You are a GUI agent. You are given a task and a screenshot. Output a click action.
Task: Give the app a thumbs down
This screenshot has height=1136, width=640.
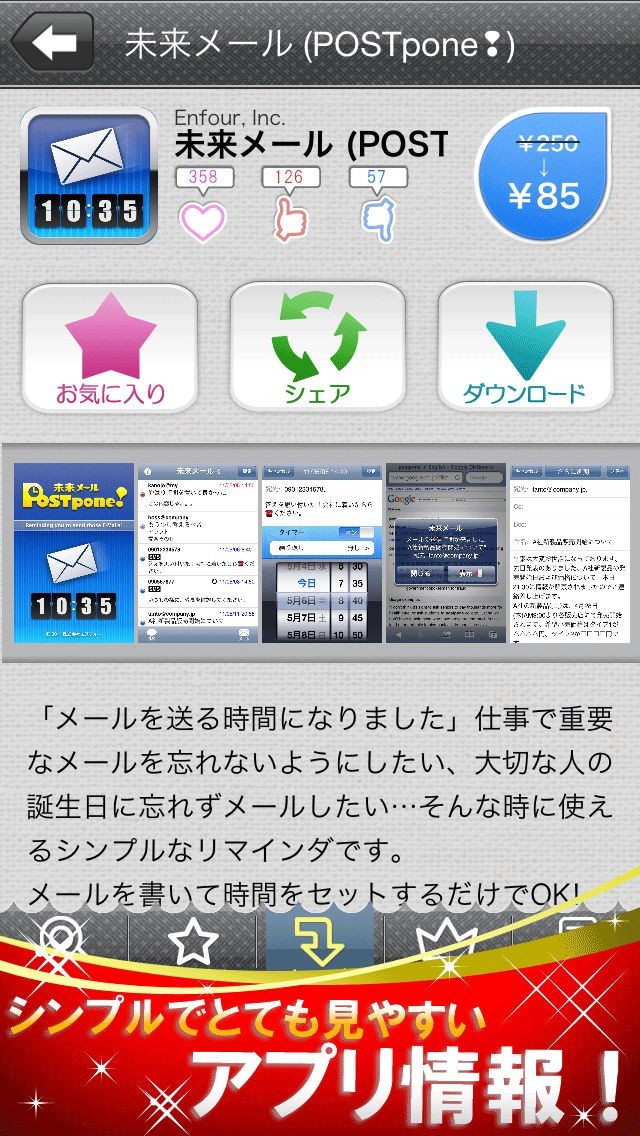pos(377,220)
